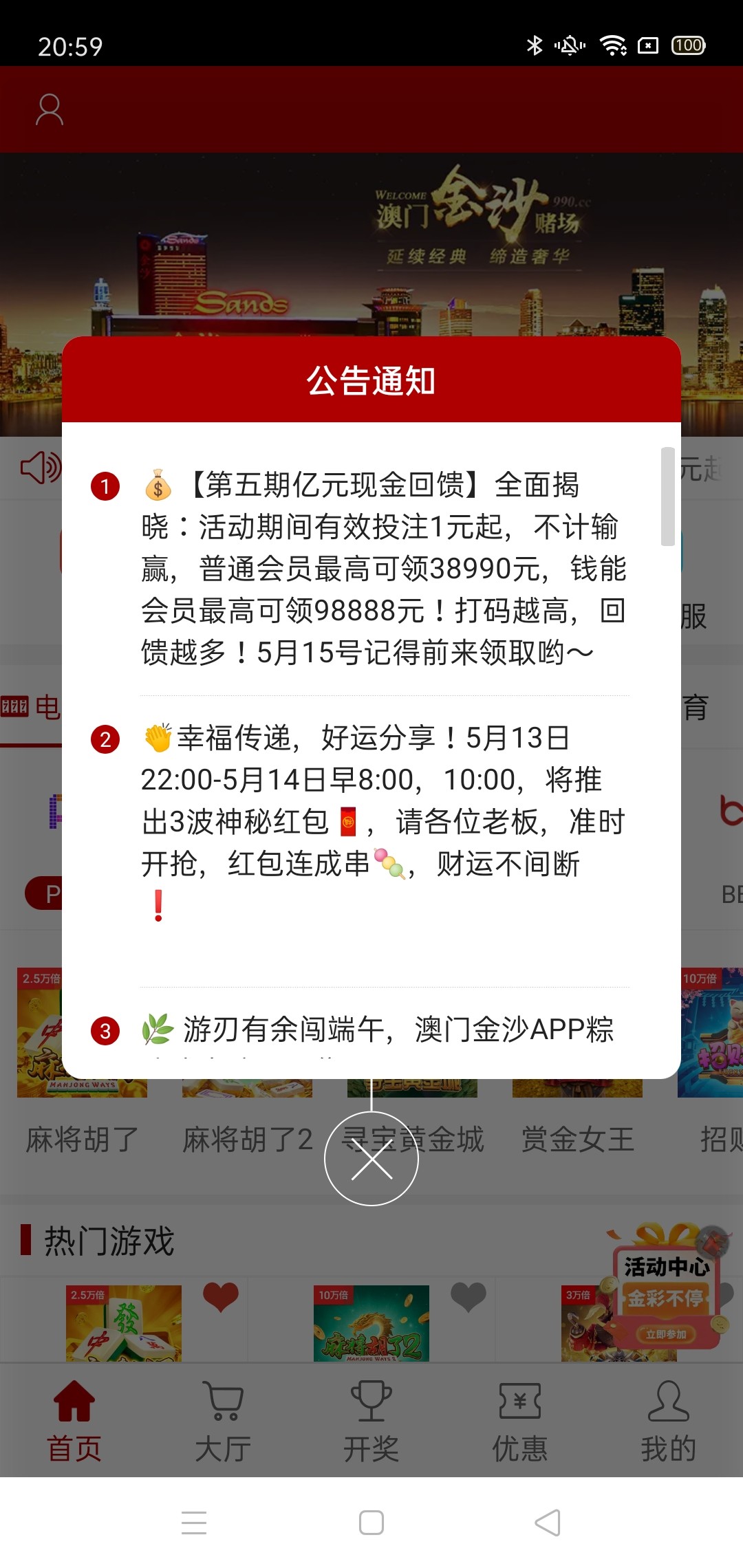
Task: Favorite the first hot game with heart
Action: pyautogui.click(x=220, y=1298)
